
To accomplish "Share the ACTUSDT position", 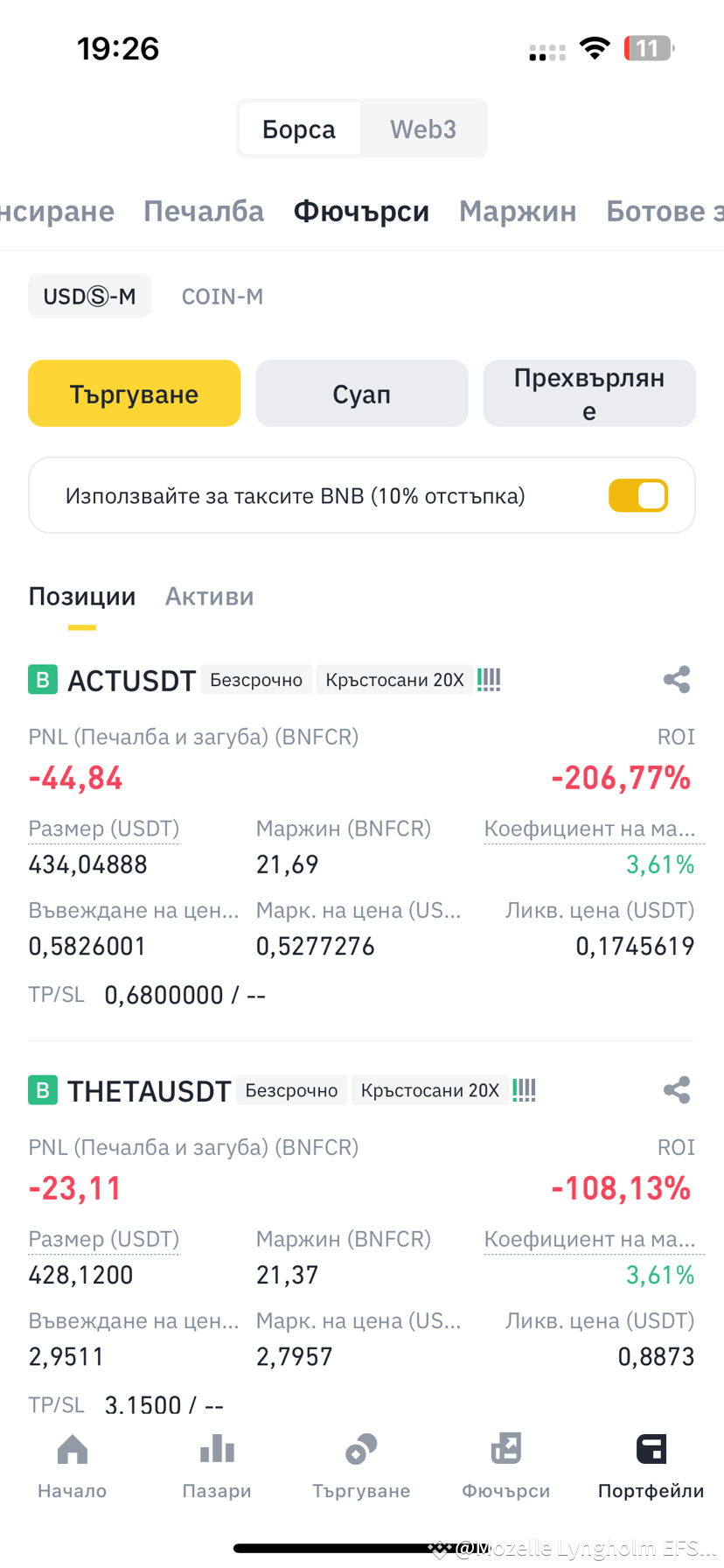I will (676, 679).
